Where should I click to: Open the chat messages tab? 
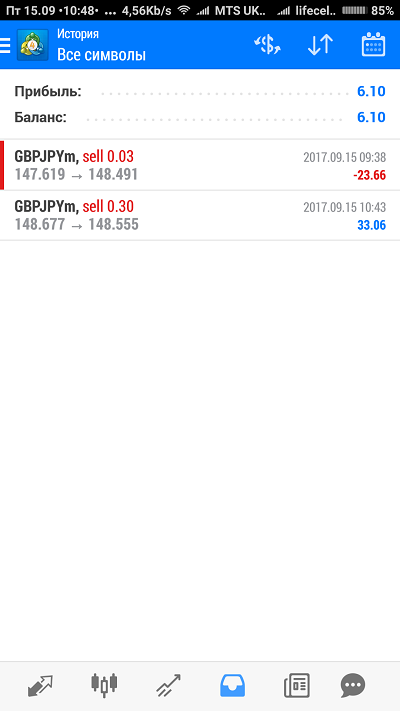(353, 686)
